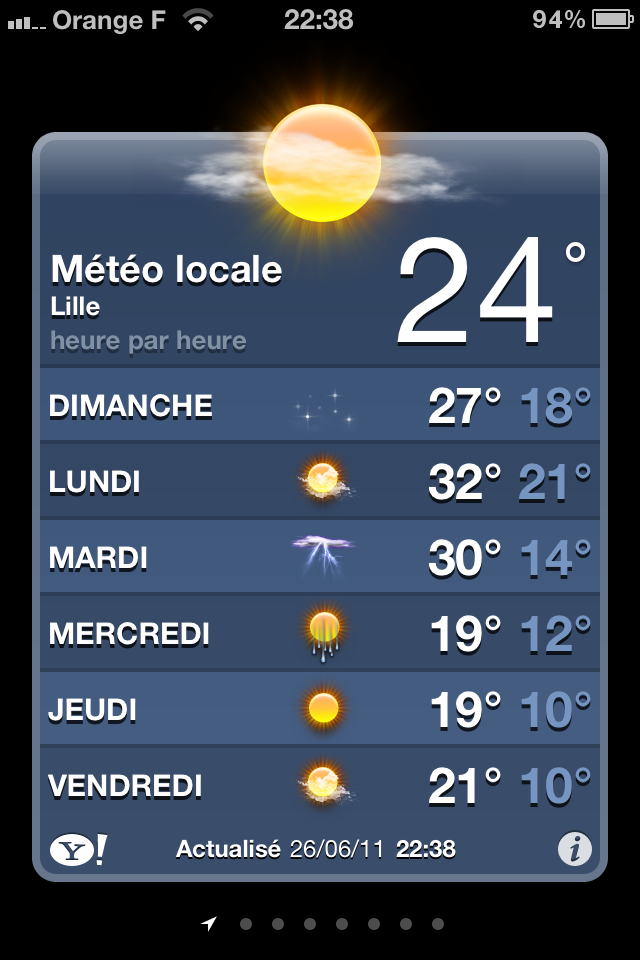Open the Yahoo! weather page
Image resolution: width=640 pixels, height=960 pixels.
click(77, 850)
